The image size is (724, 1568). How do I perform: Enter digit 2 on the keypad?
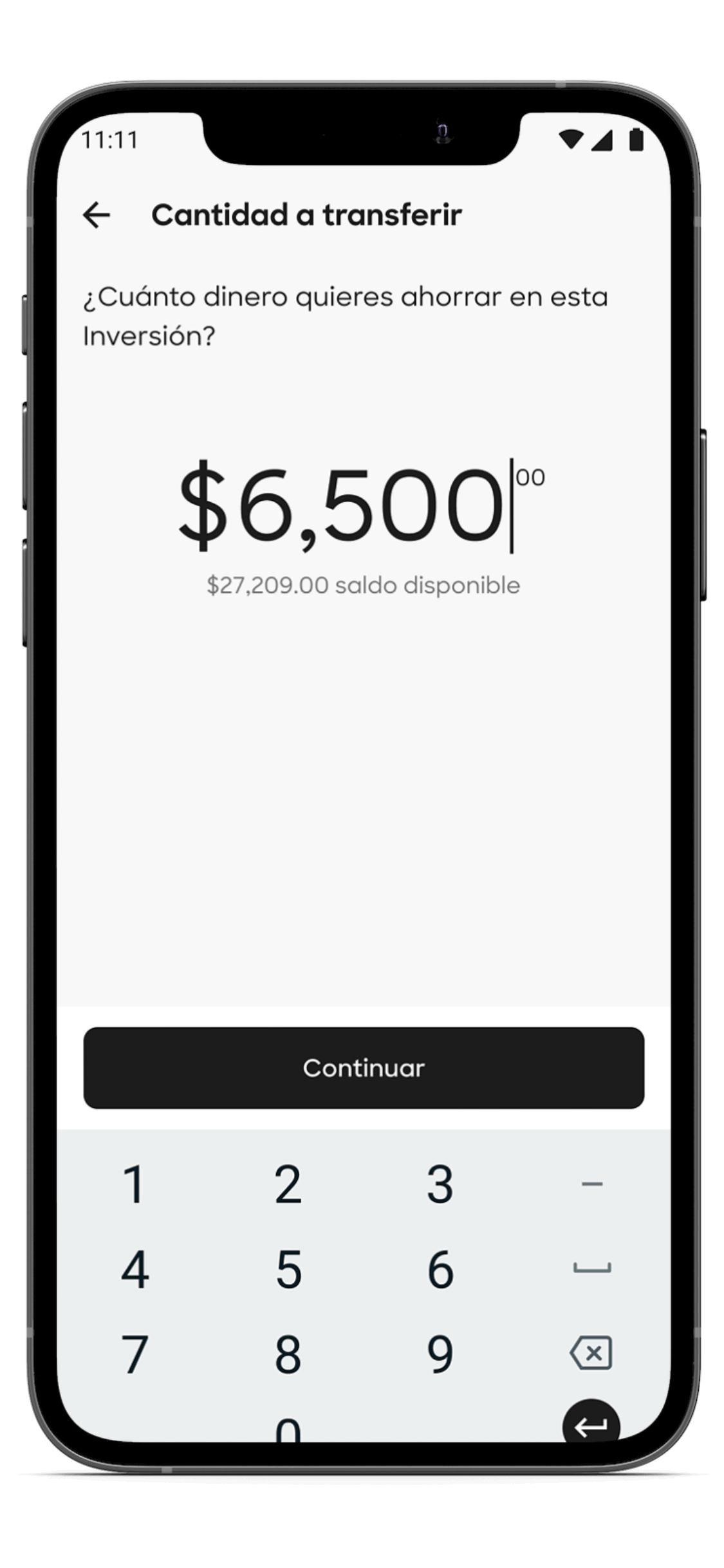[x=288, y=1184]
